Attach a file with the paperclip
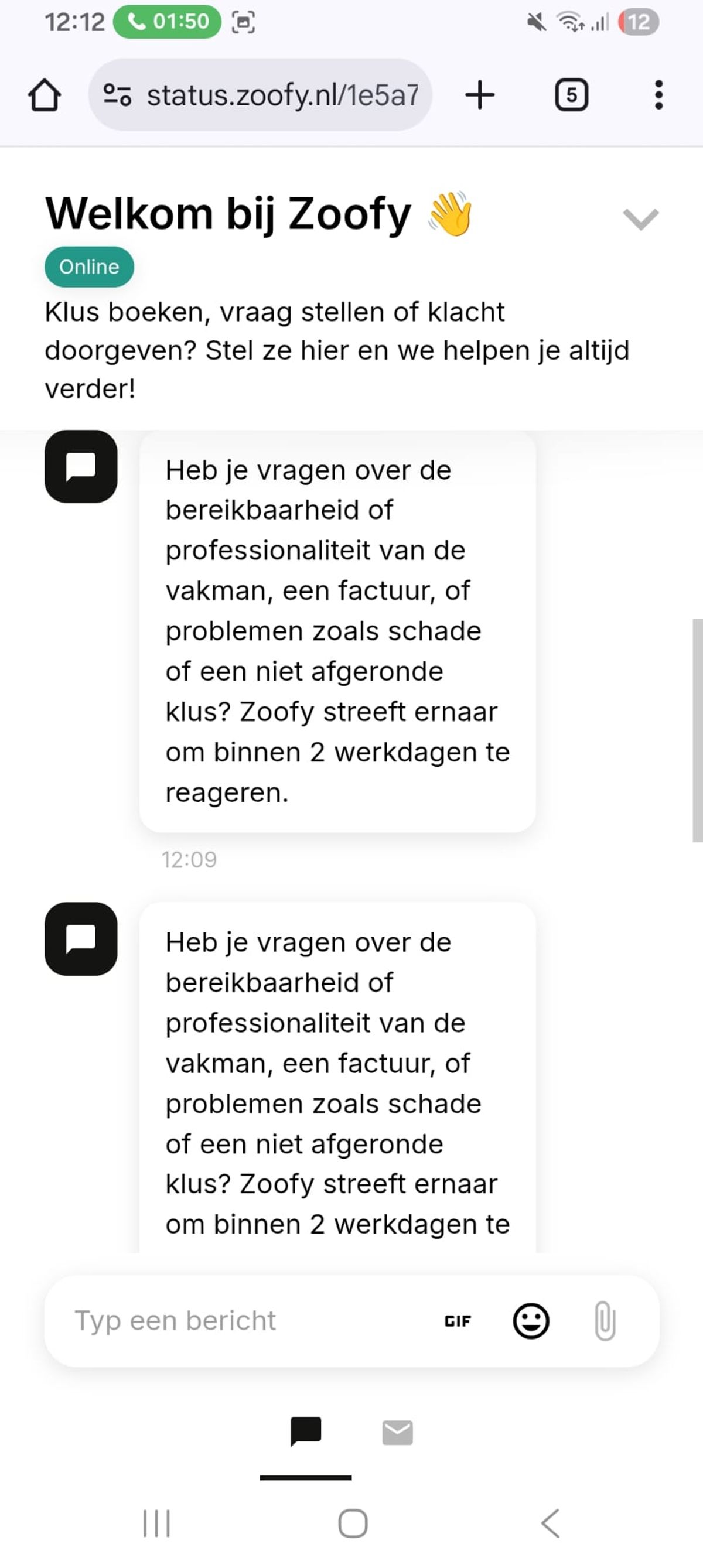This screenshot has width=703, height=1568. 605,1321
